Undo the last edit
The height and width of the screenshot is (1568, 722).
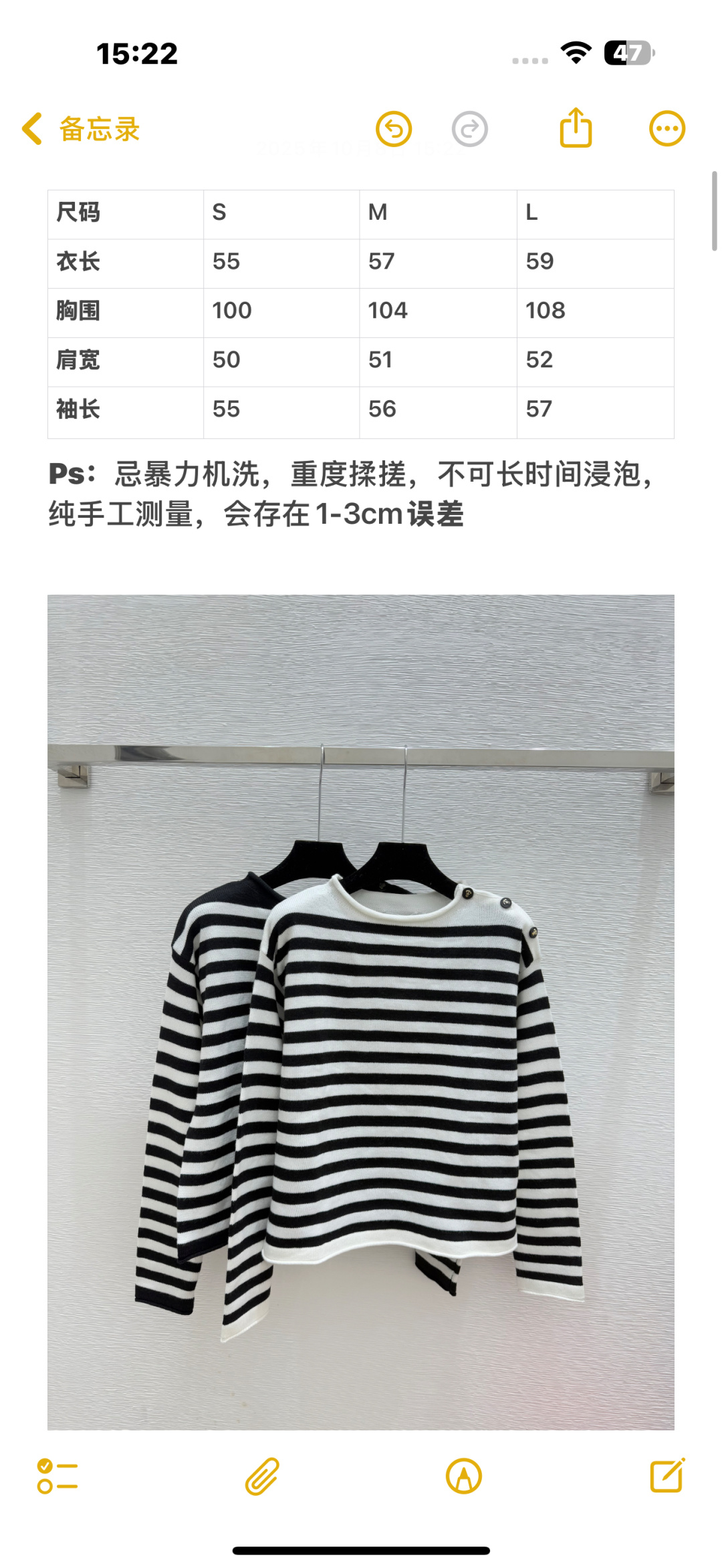[394, 129]
